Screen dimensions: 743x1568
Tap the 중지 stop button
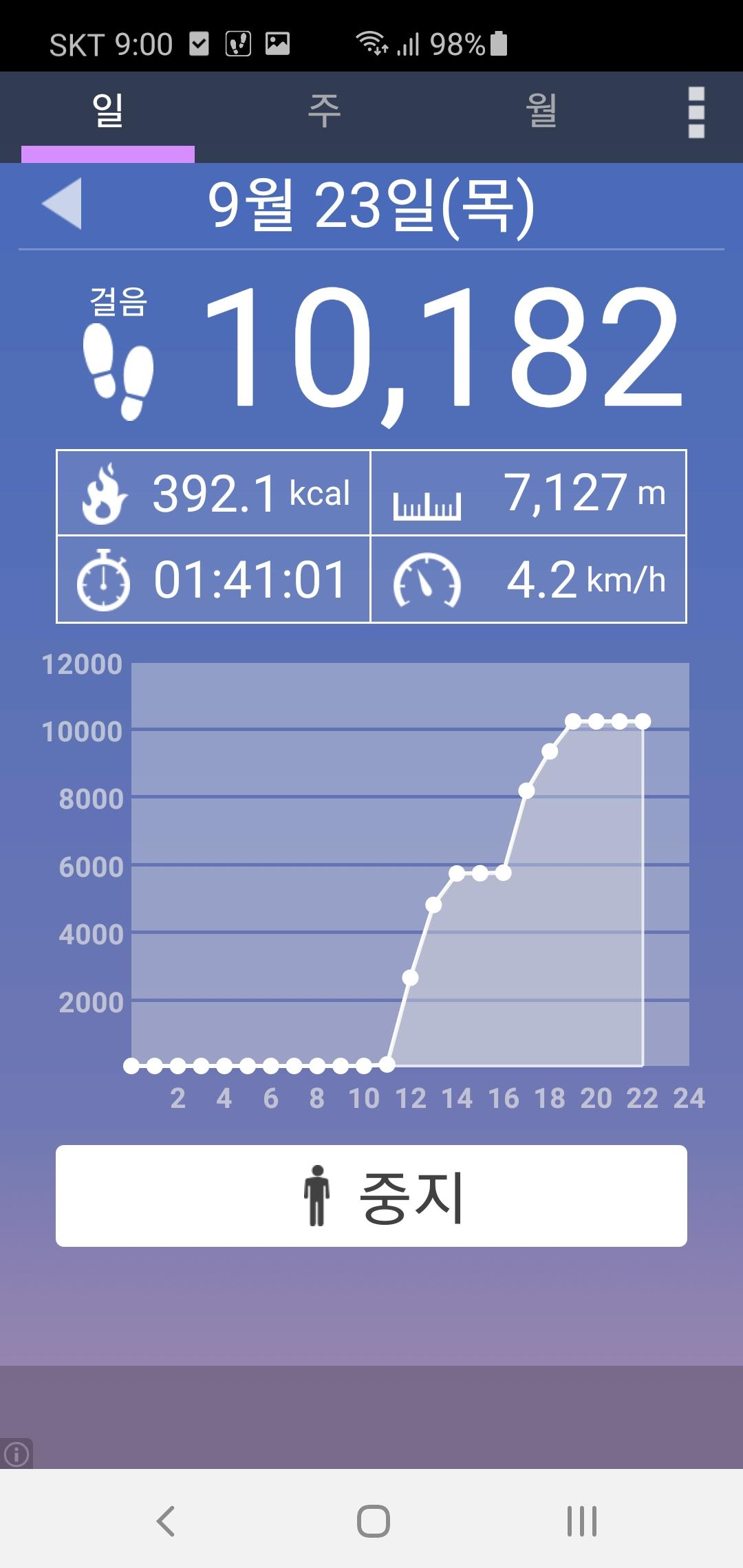click(371, 1196)
